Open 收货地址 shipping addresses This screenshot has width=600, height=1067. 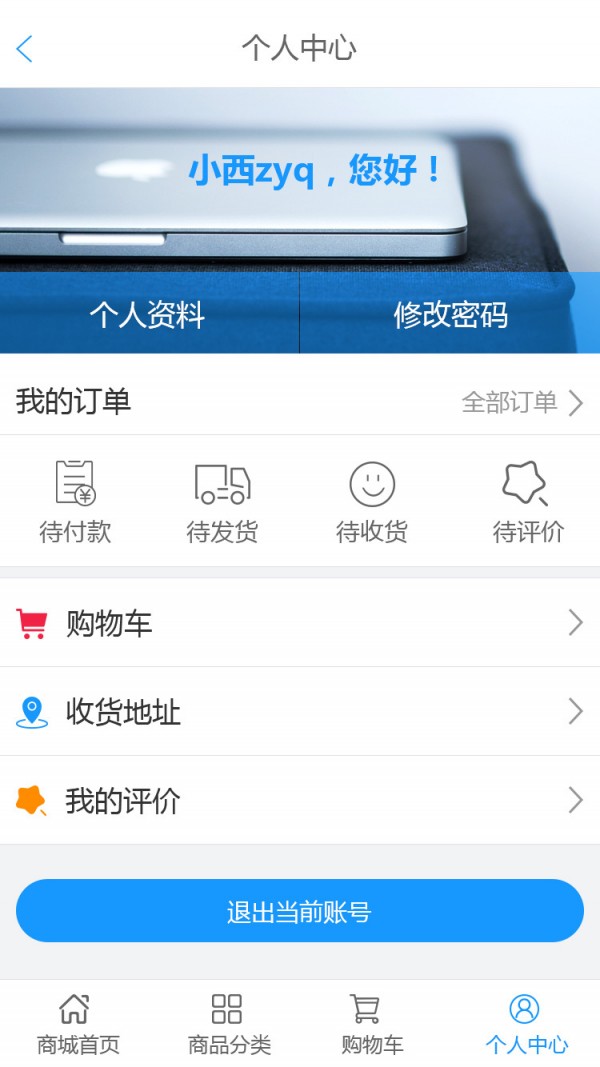(300, 712)
